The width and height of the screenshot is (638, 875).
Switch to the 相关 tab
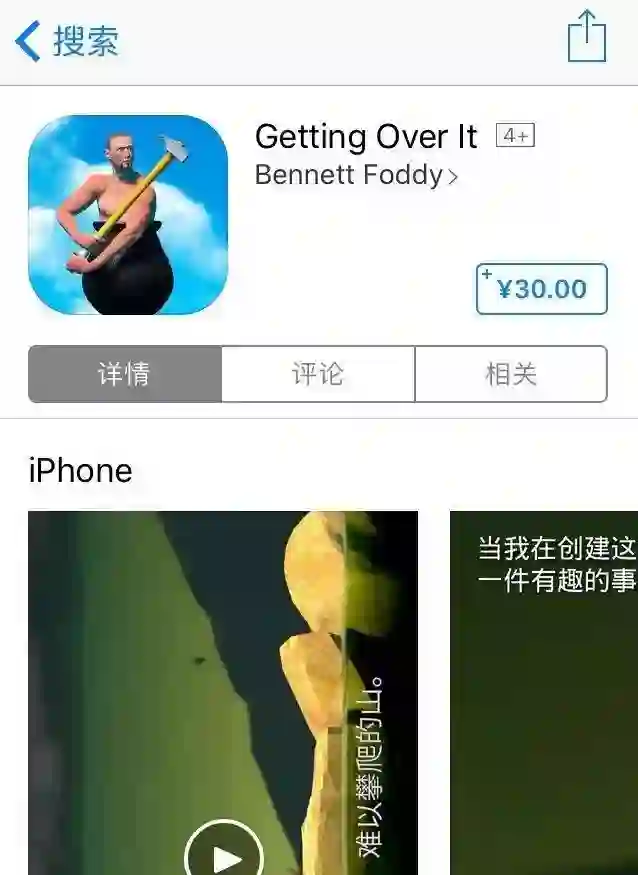click(x=511, y=374)
